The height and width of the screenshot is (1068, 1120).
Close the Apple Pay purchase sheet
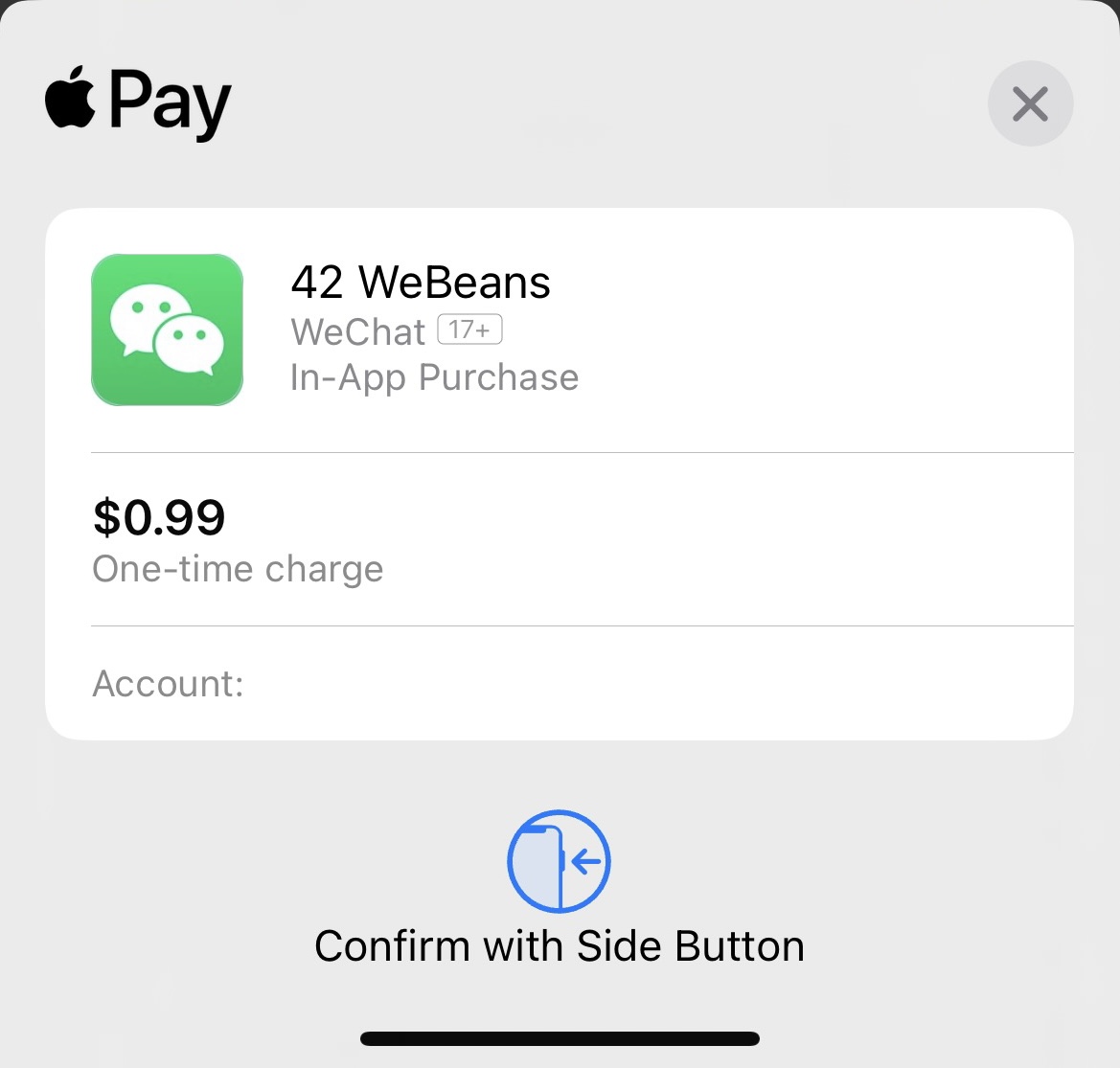[x=1030, y=103]
